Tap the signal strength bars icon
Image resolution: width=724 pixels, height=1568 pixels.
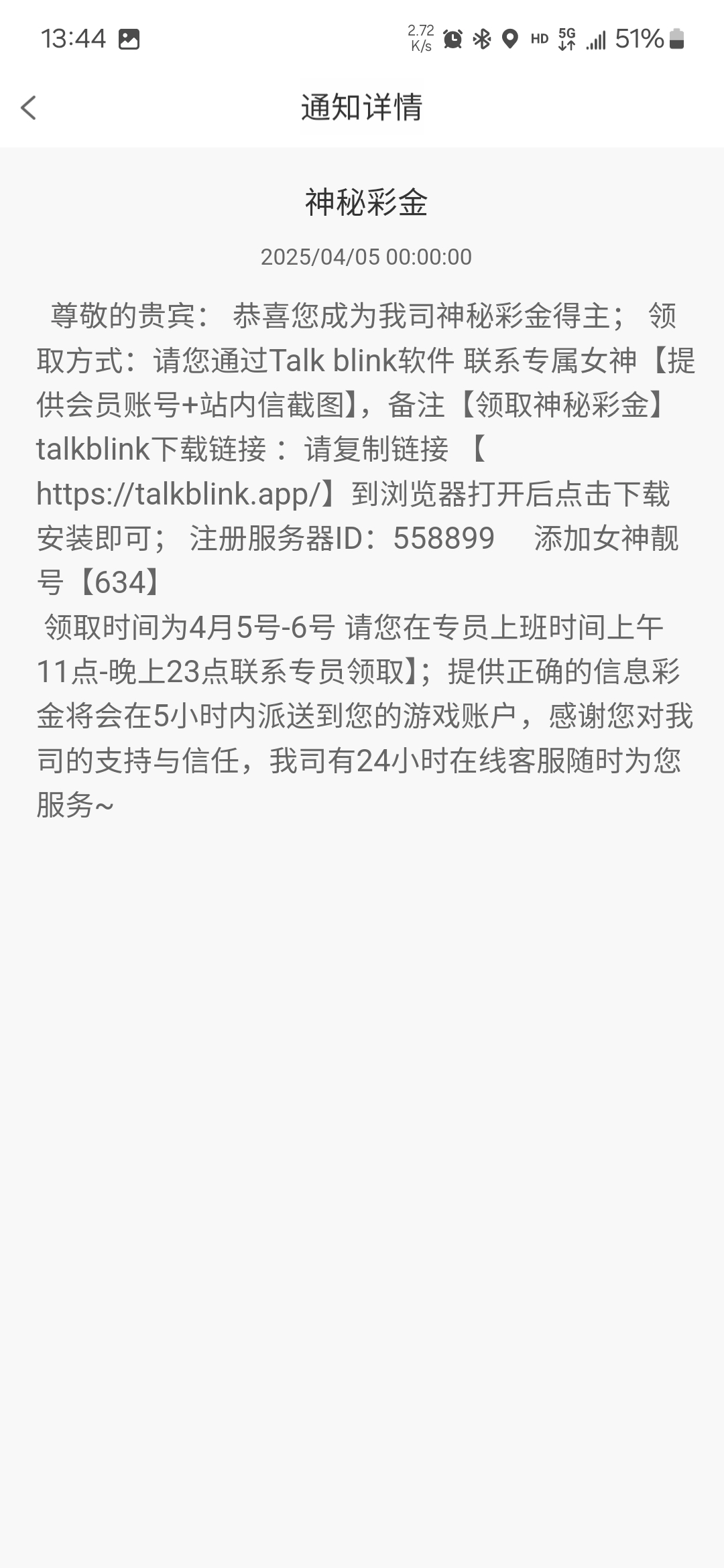tap(594, 40)
